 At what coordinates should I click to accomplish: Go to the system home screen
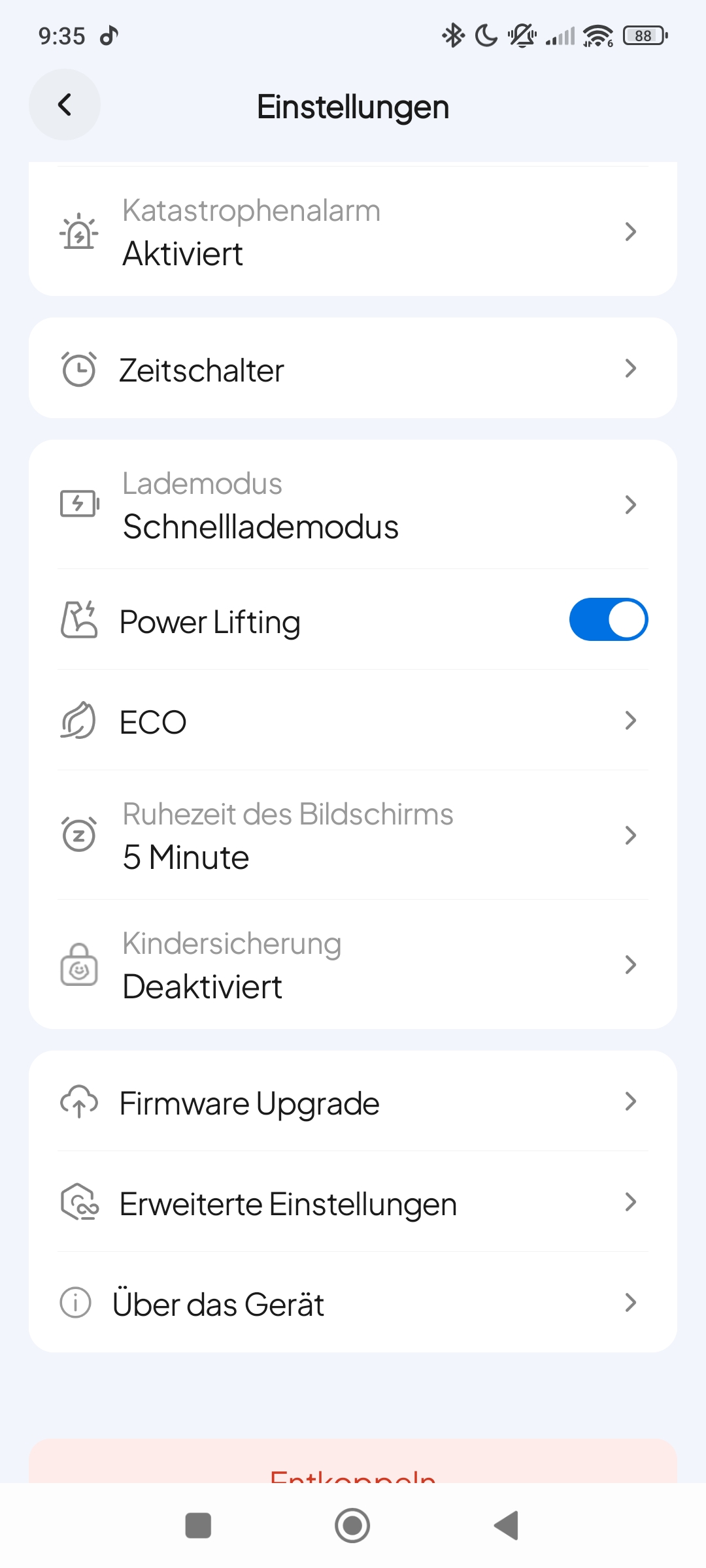point(352,1526)
